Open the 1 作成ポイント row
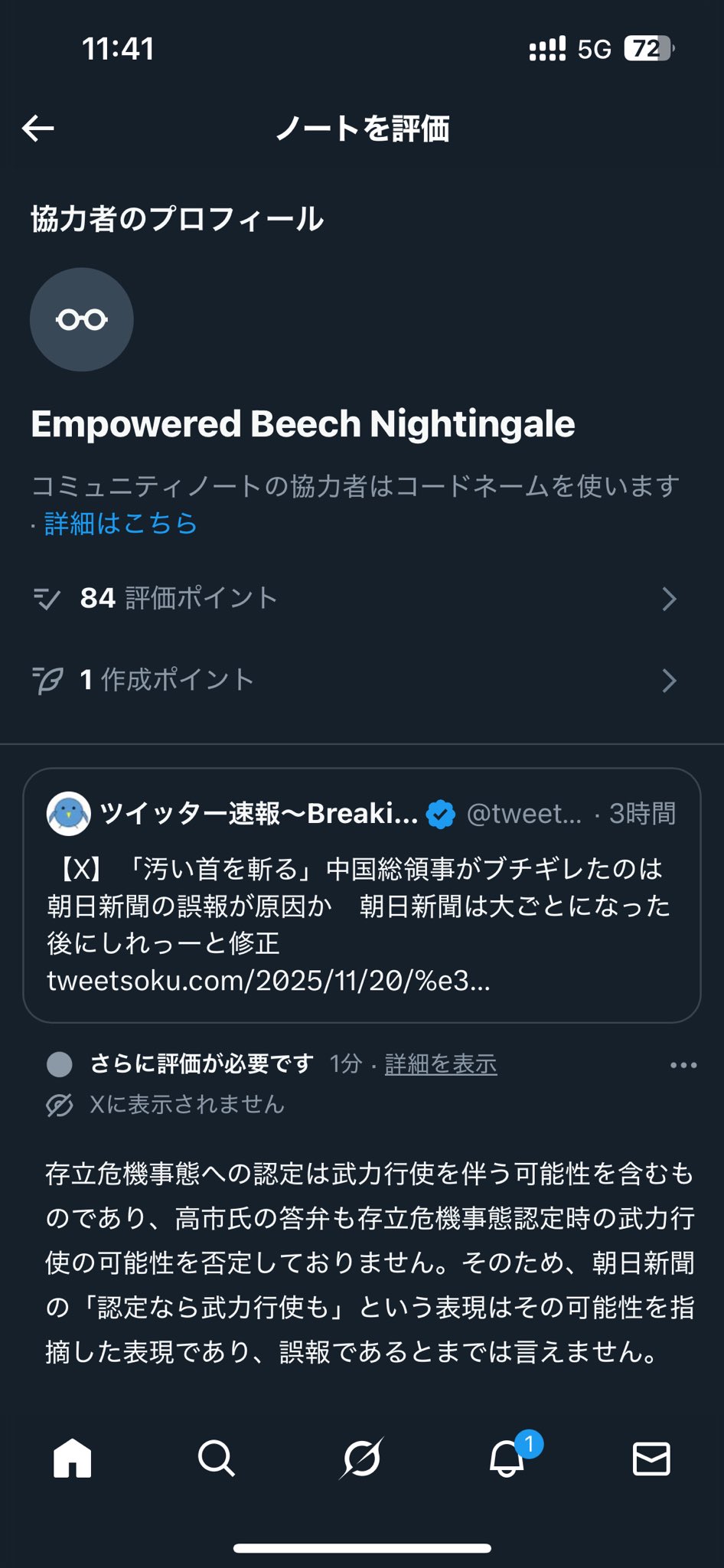Image resolution: width=724 pixels, height=1568 pixels. (355, 680)
